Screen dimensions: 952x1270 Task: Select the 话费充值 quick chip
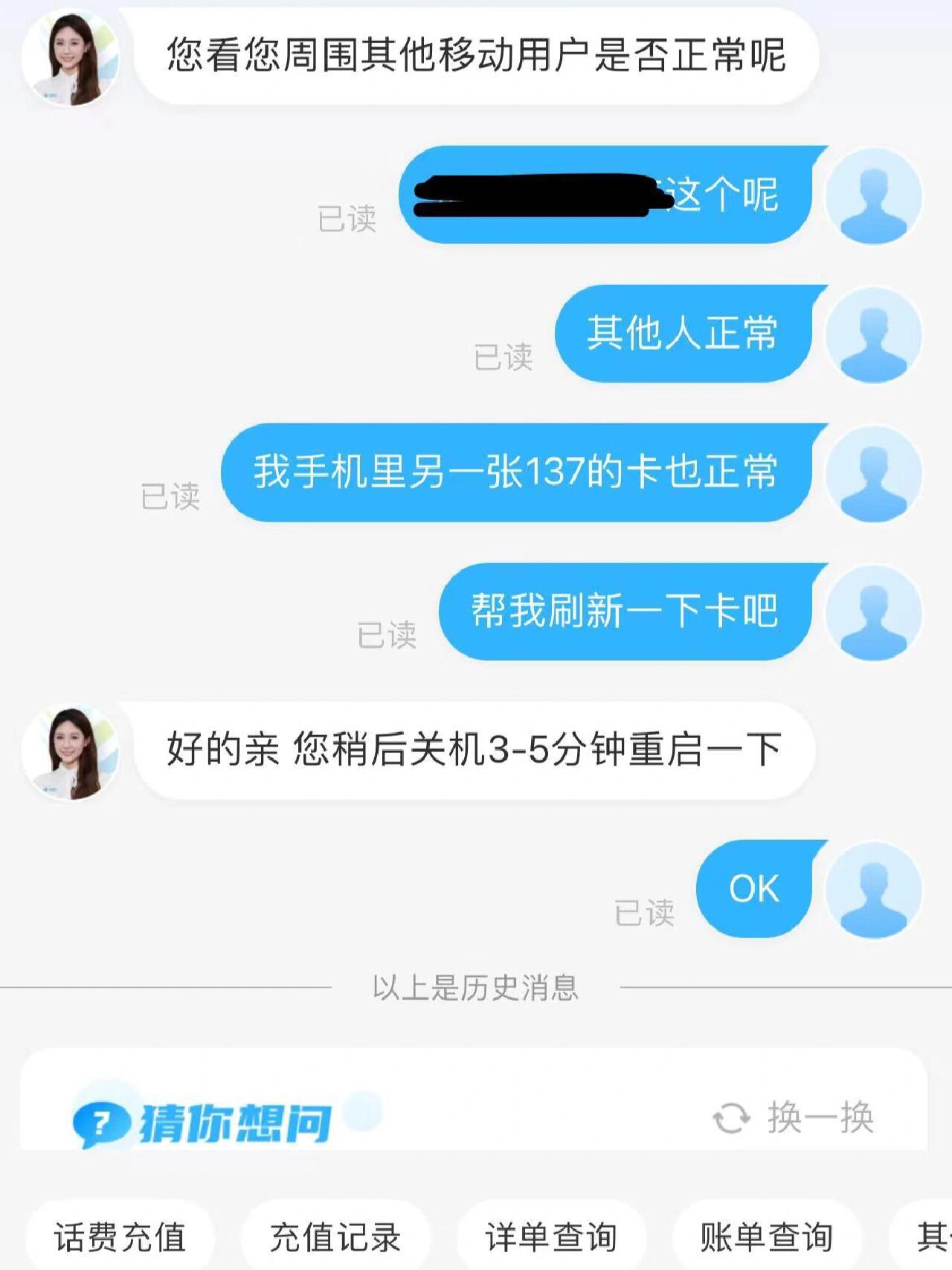(120, 1237)
